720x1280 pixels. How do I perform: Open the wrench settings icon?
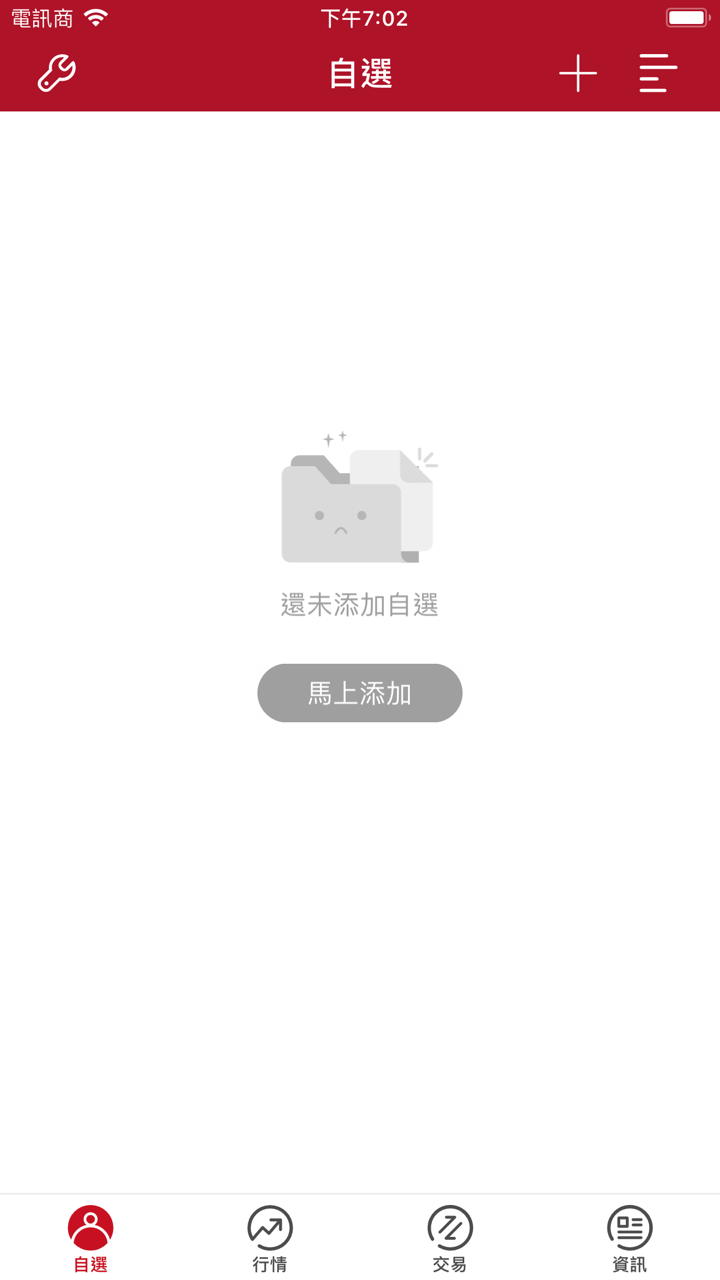point(57,74)
